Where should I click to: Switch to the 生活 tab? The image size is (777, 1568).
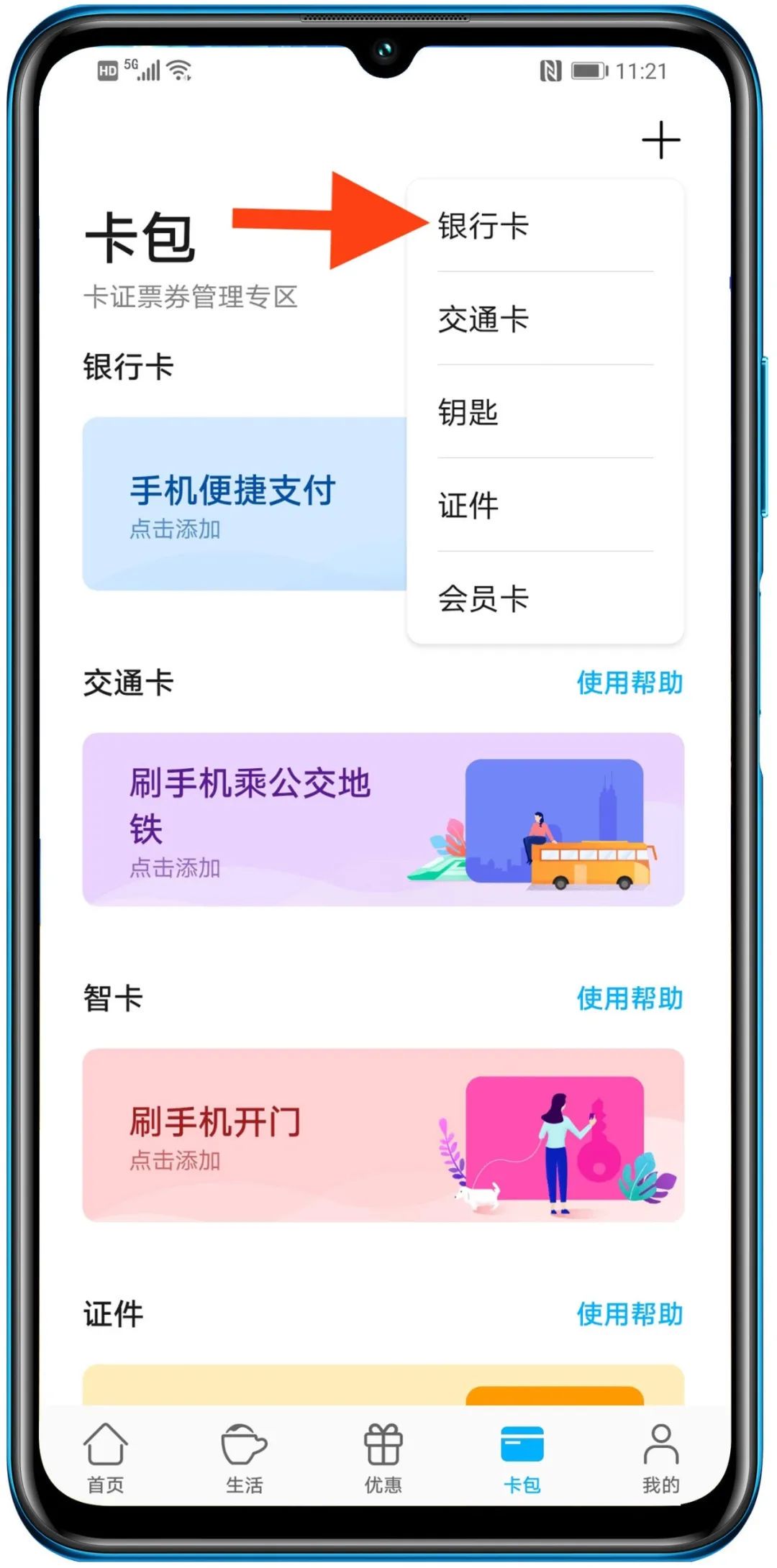click(245, 1458)
